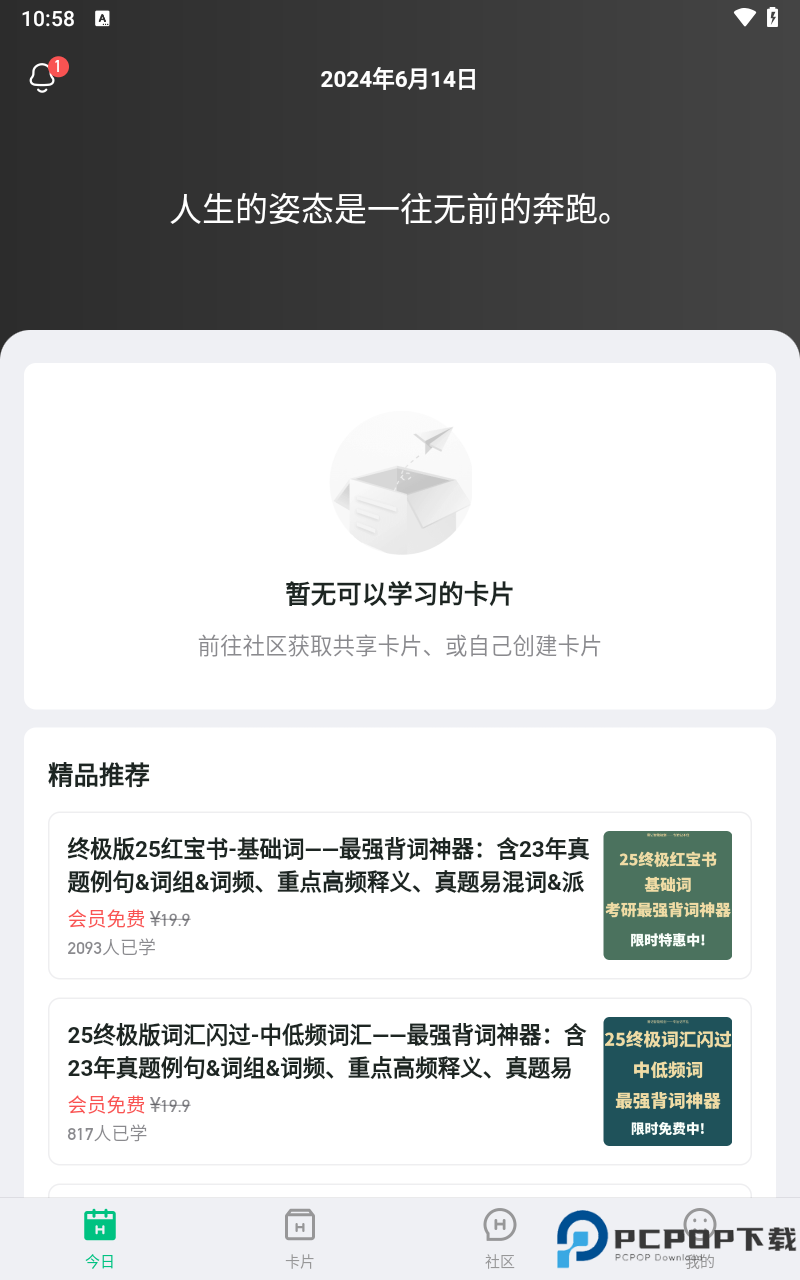800x1280 pixels.
Task: Switch to the 社区 tab
Action: (500, 1238)
